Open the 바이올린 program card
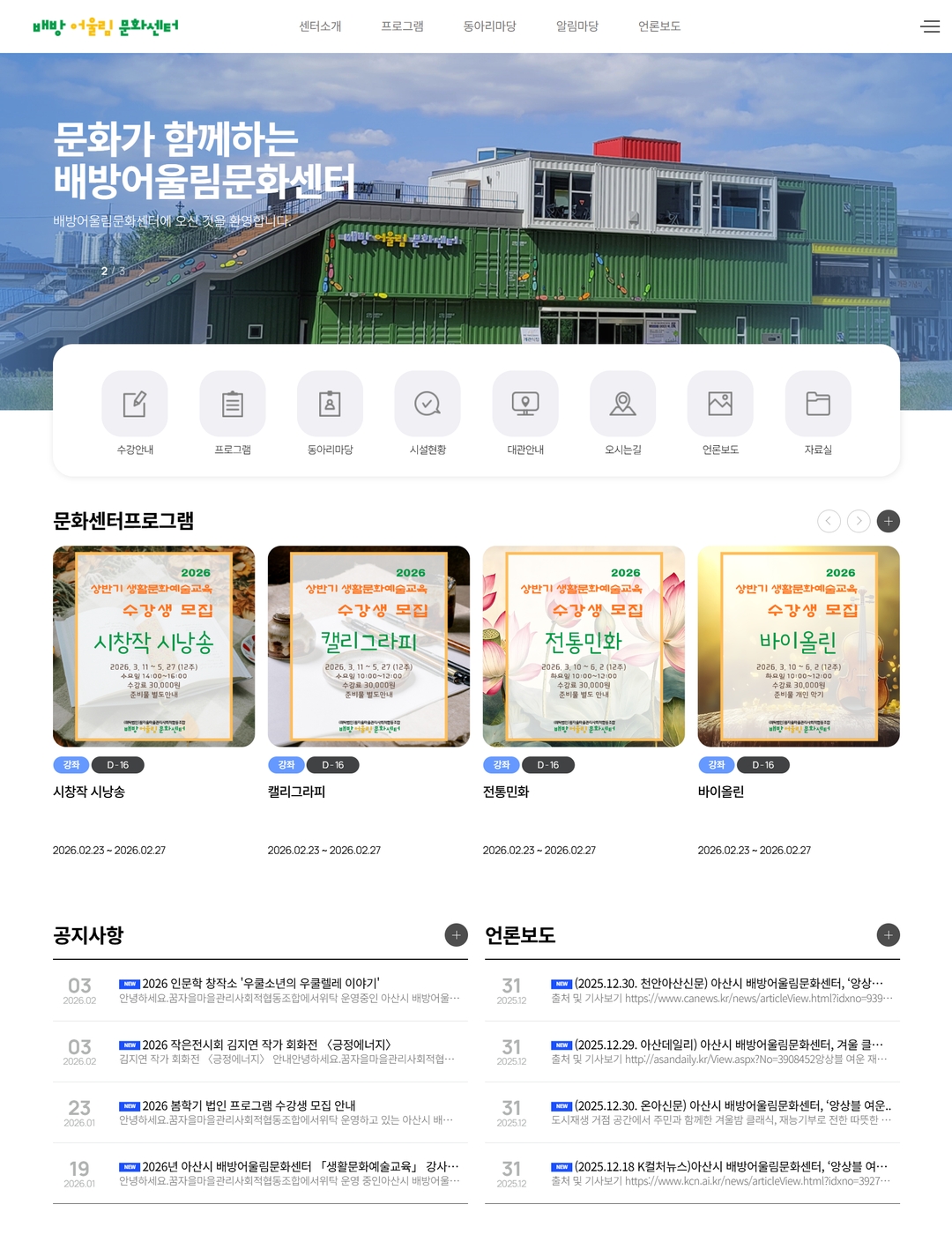952x1242 pixels. 799,646
